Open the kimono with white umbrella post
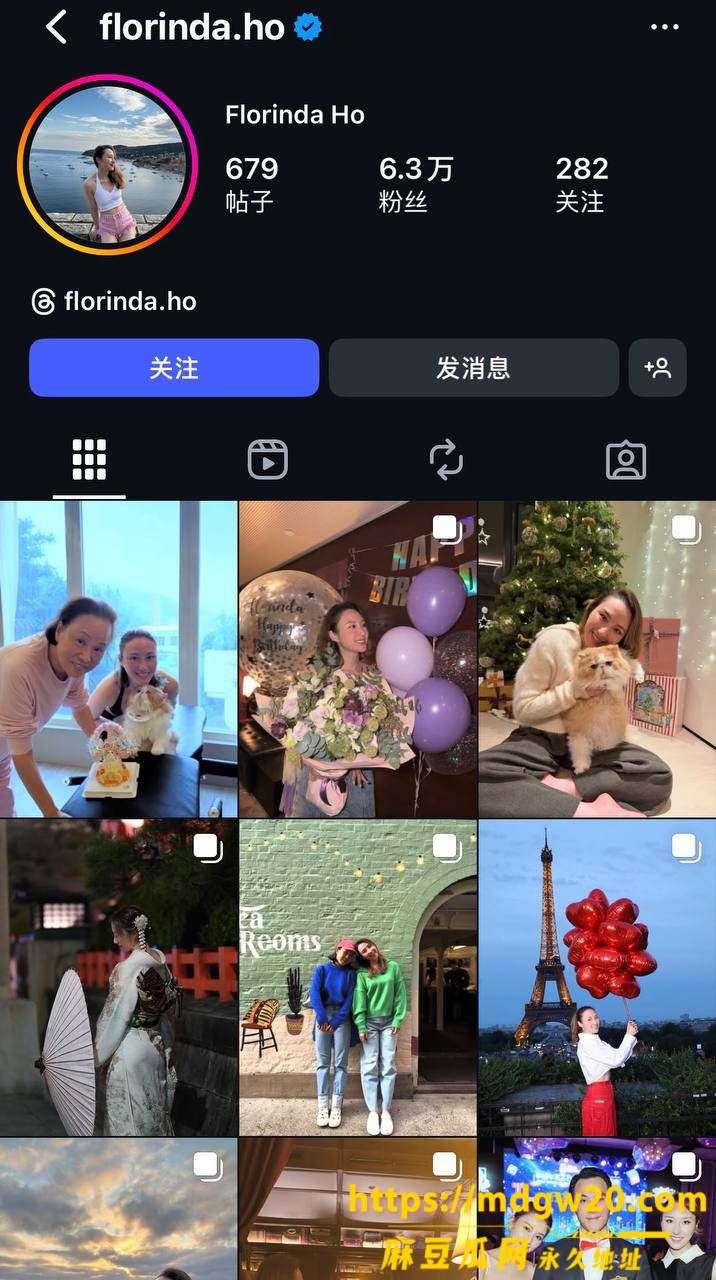The height and width of the screenshot is (1280, 716). pos(118,978)
